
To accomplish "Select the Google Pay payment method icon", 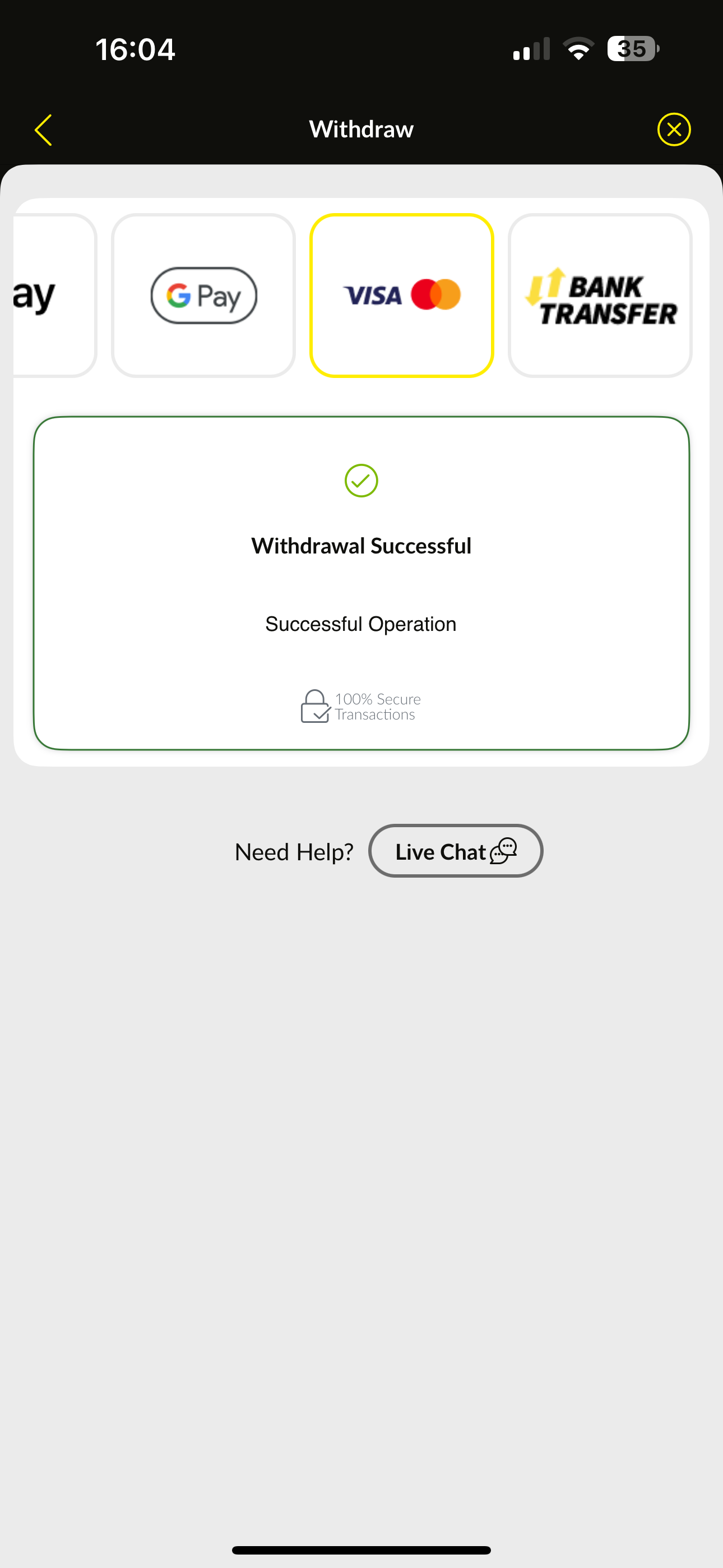I will pos(203,294).
